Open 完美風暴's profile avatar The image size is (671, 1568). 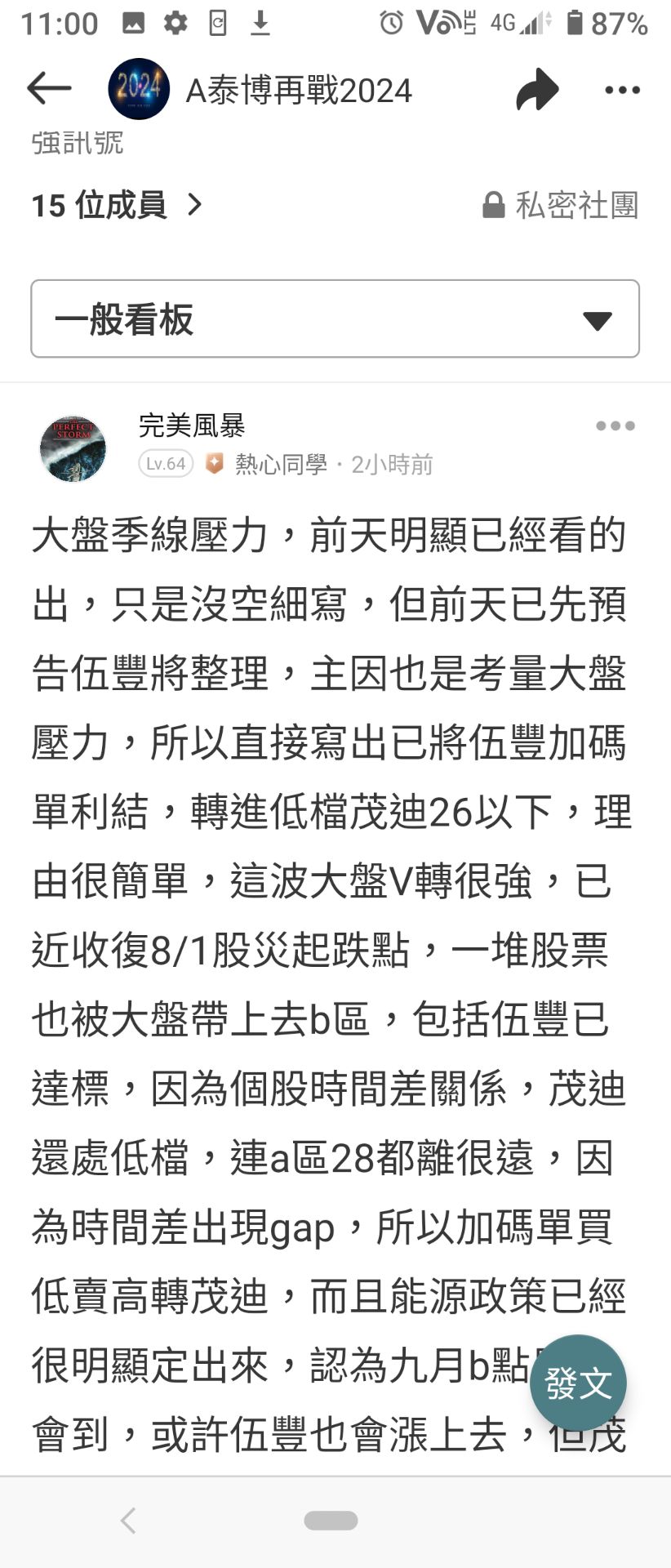pos(73,448)
